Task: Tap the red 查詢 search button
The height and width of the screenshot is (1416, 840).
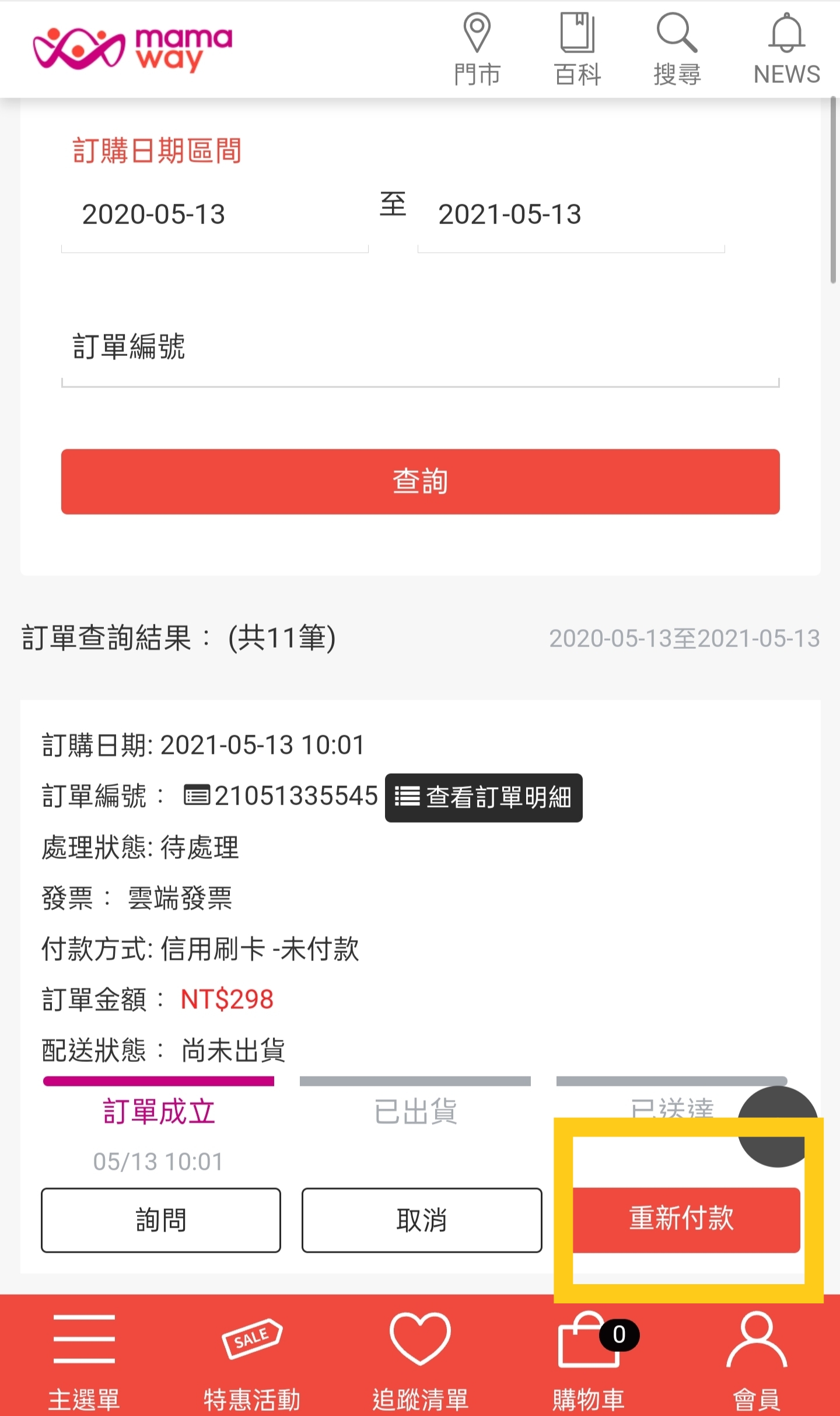Action: tap(420, 481)
